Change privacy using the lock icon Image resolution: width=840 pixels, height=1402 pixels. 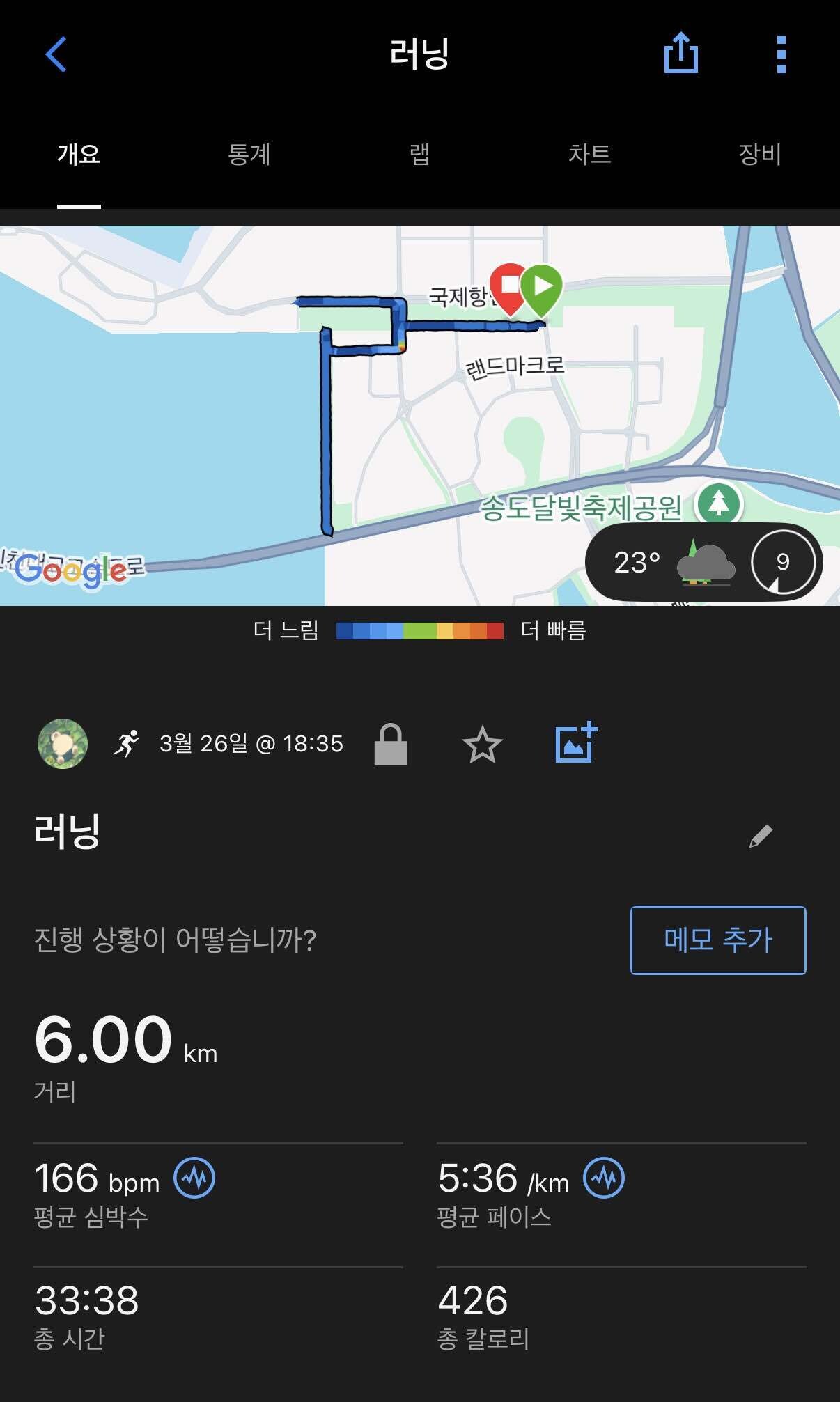click(392, 745)
